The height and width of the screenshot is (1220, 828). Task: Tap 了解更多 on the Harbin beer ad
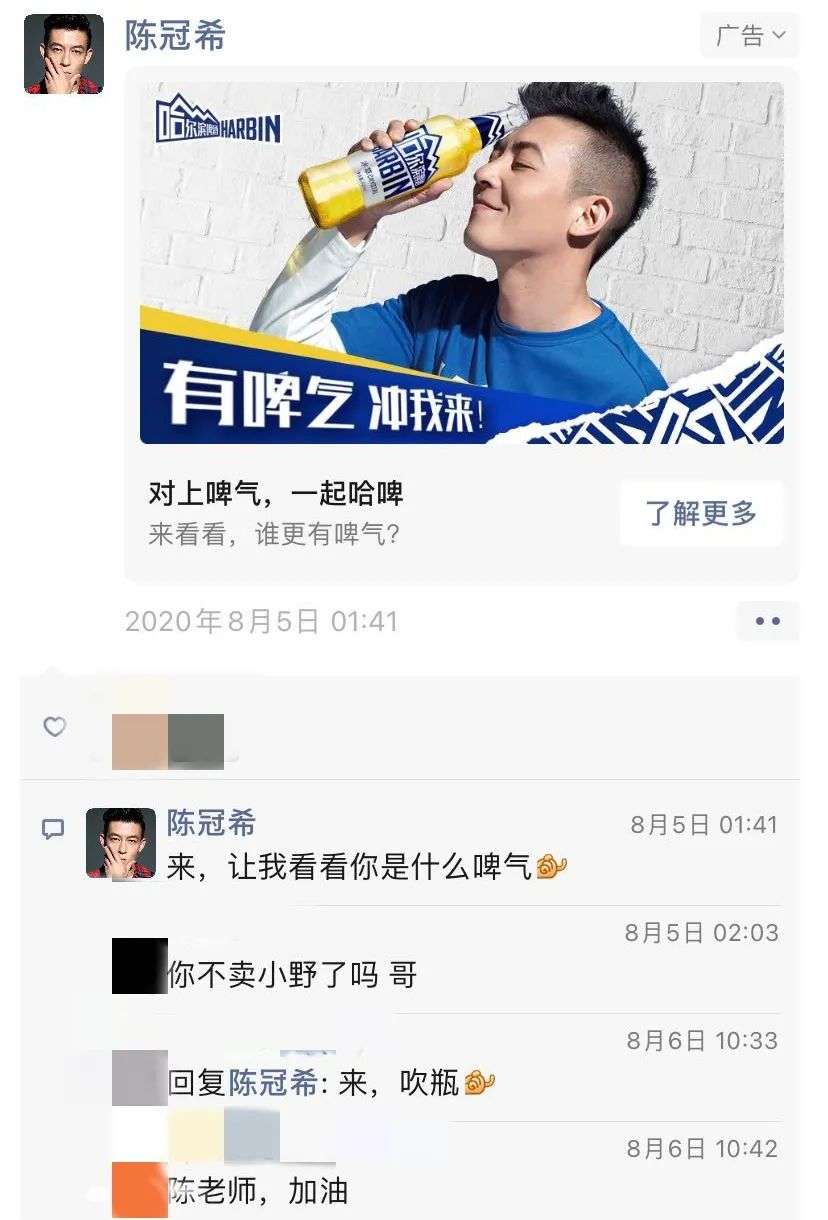[x=700, y=514]
